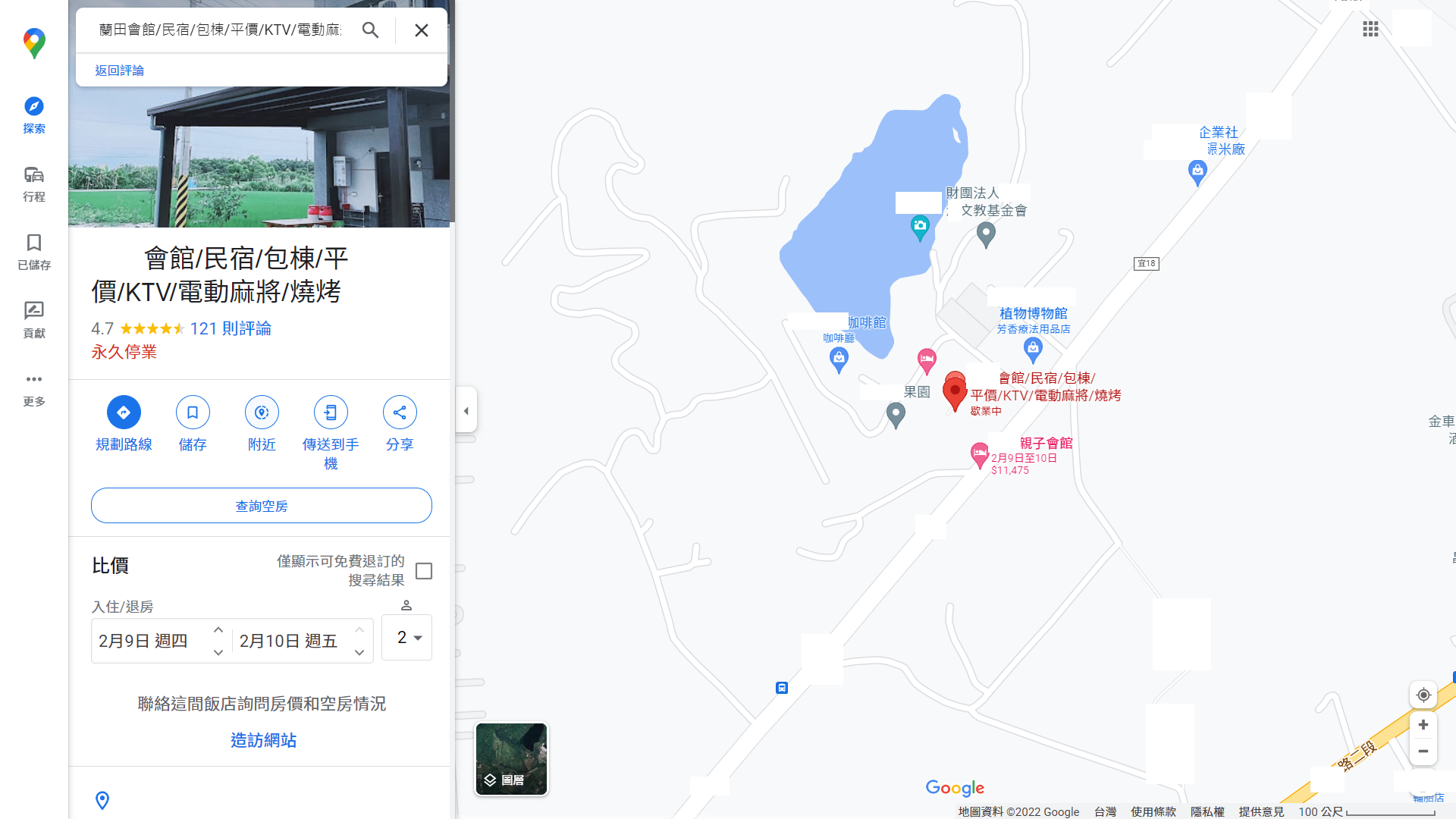The width and height of the screenshot is (1456, 819).
Task: Enable the free cancellation only checkbox
Action: pyautogui.click(x=424, y=571)
